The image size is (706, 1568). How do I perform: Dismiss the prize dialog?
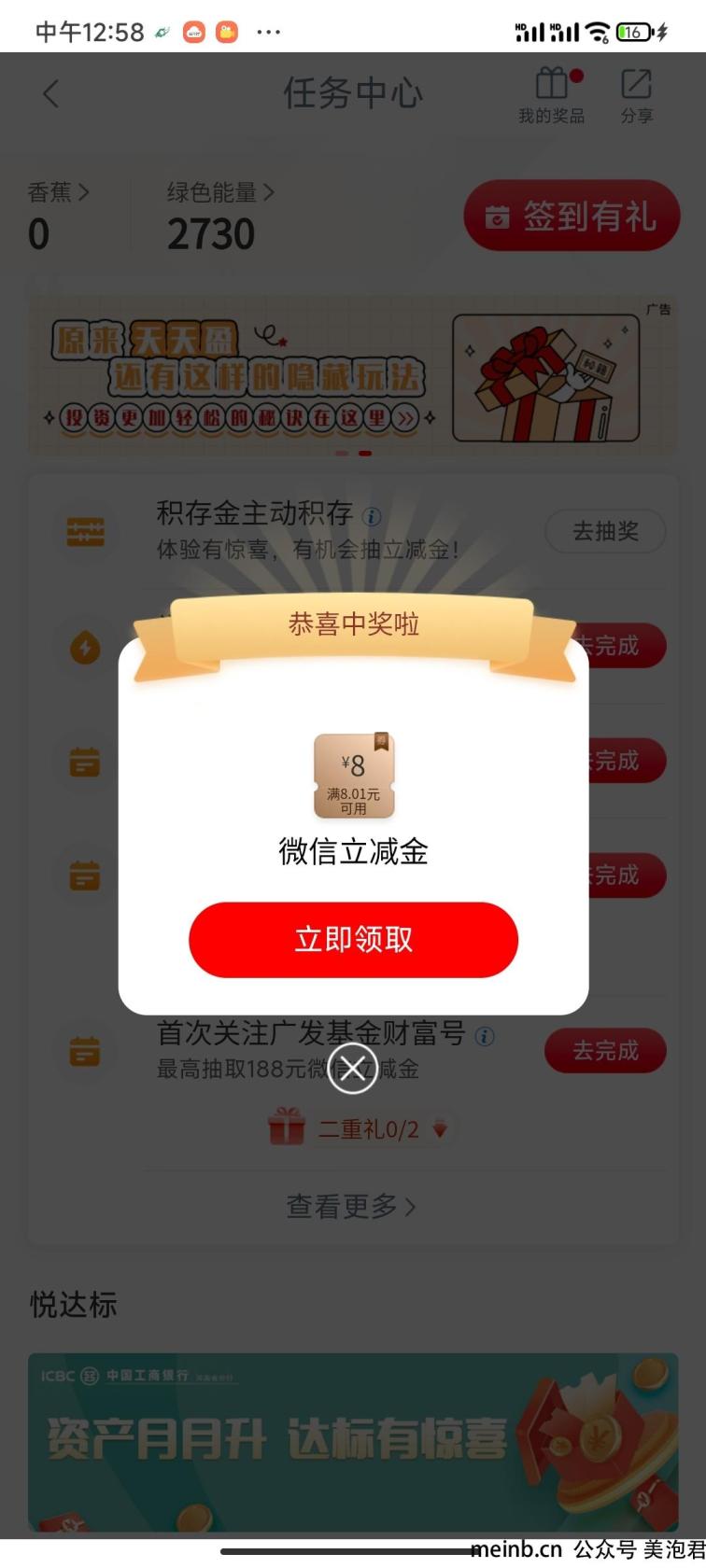pyautogui.click(x=353, y=1069)
